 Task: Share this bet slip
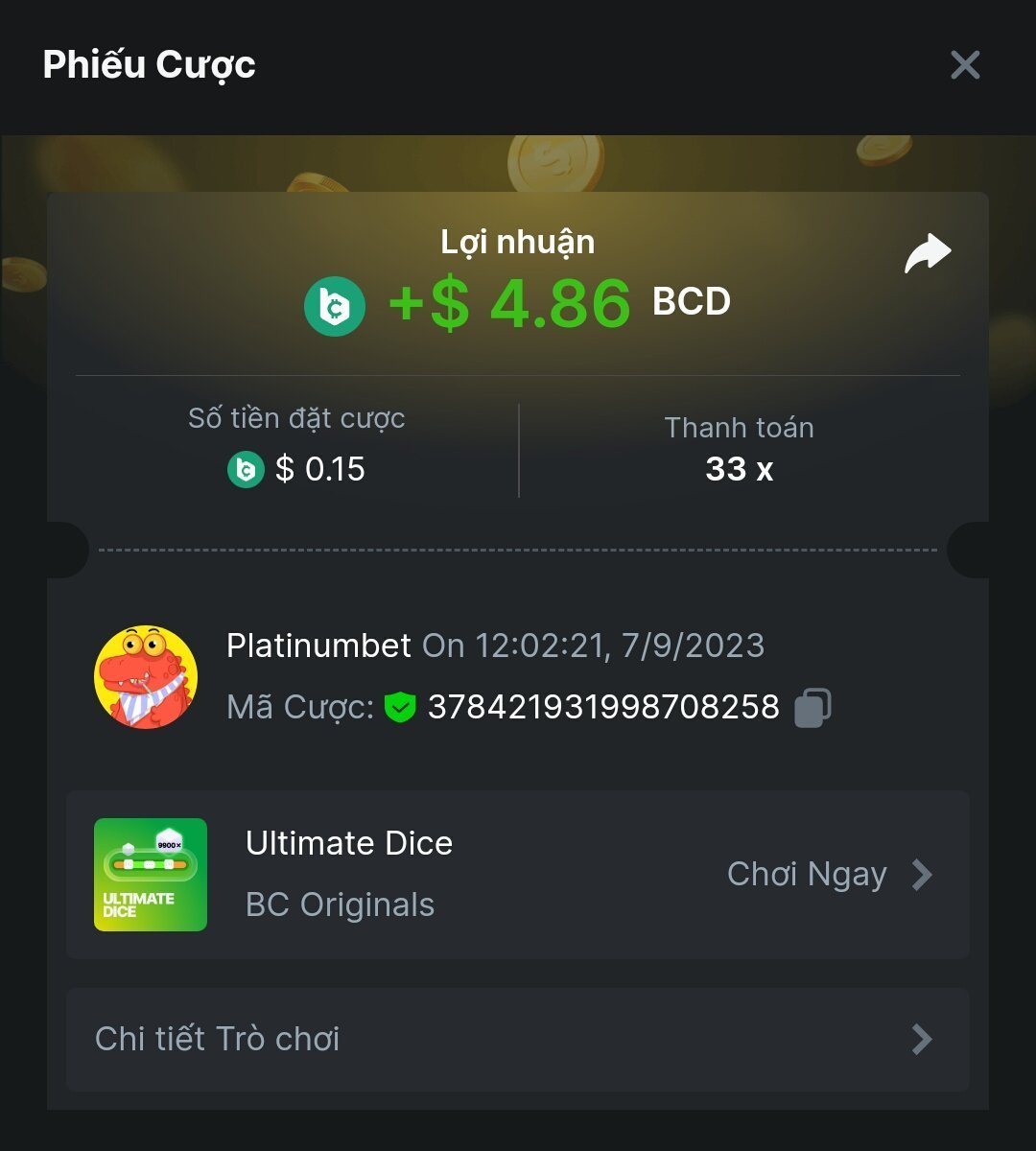[x=928, y=254]
